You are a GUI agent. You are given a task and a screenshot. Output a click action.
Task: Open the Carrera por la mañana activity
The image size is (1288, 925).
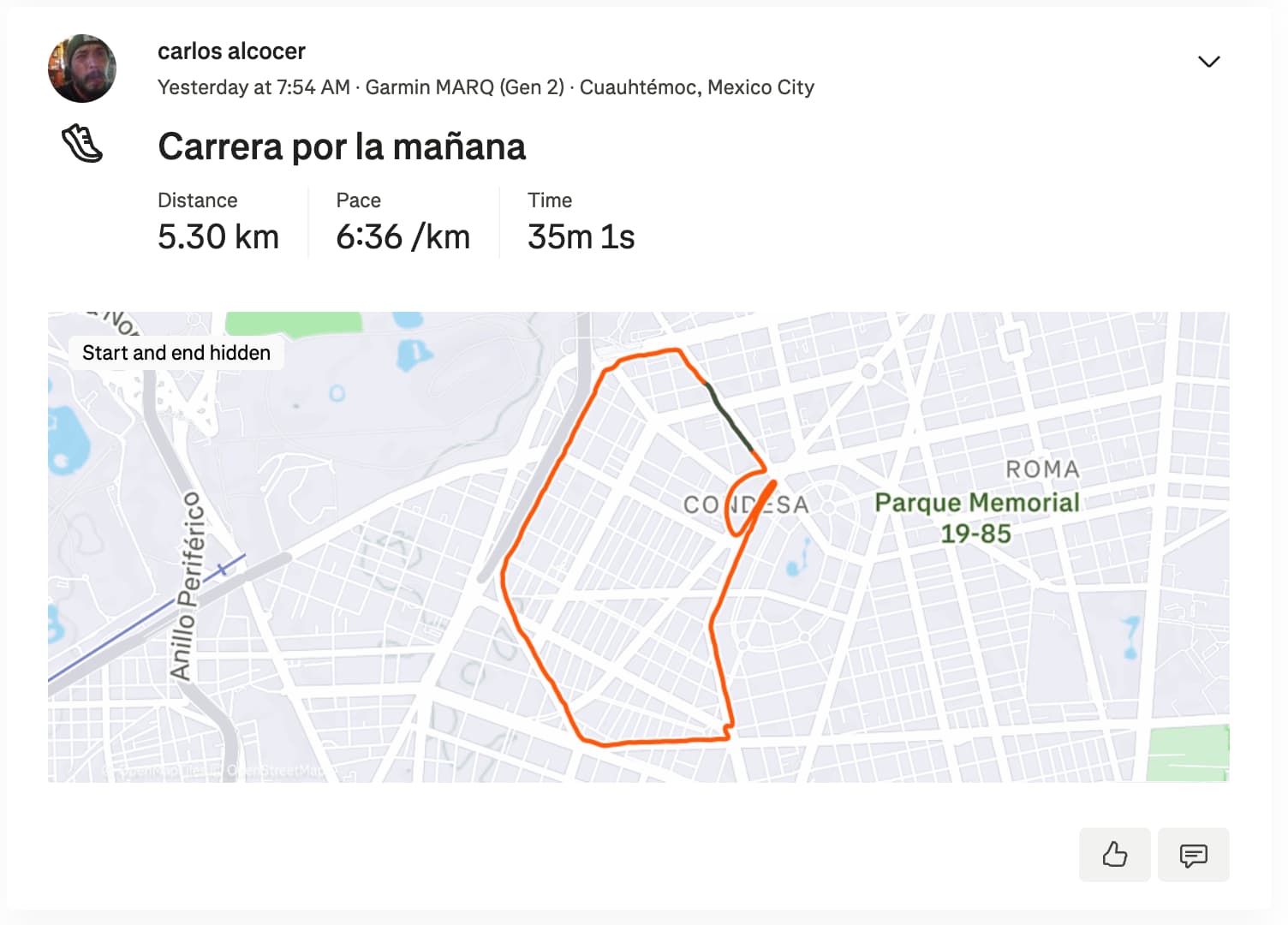pyautogui.click(x=342, y=146)
